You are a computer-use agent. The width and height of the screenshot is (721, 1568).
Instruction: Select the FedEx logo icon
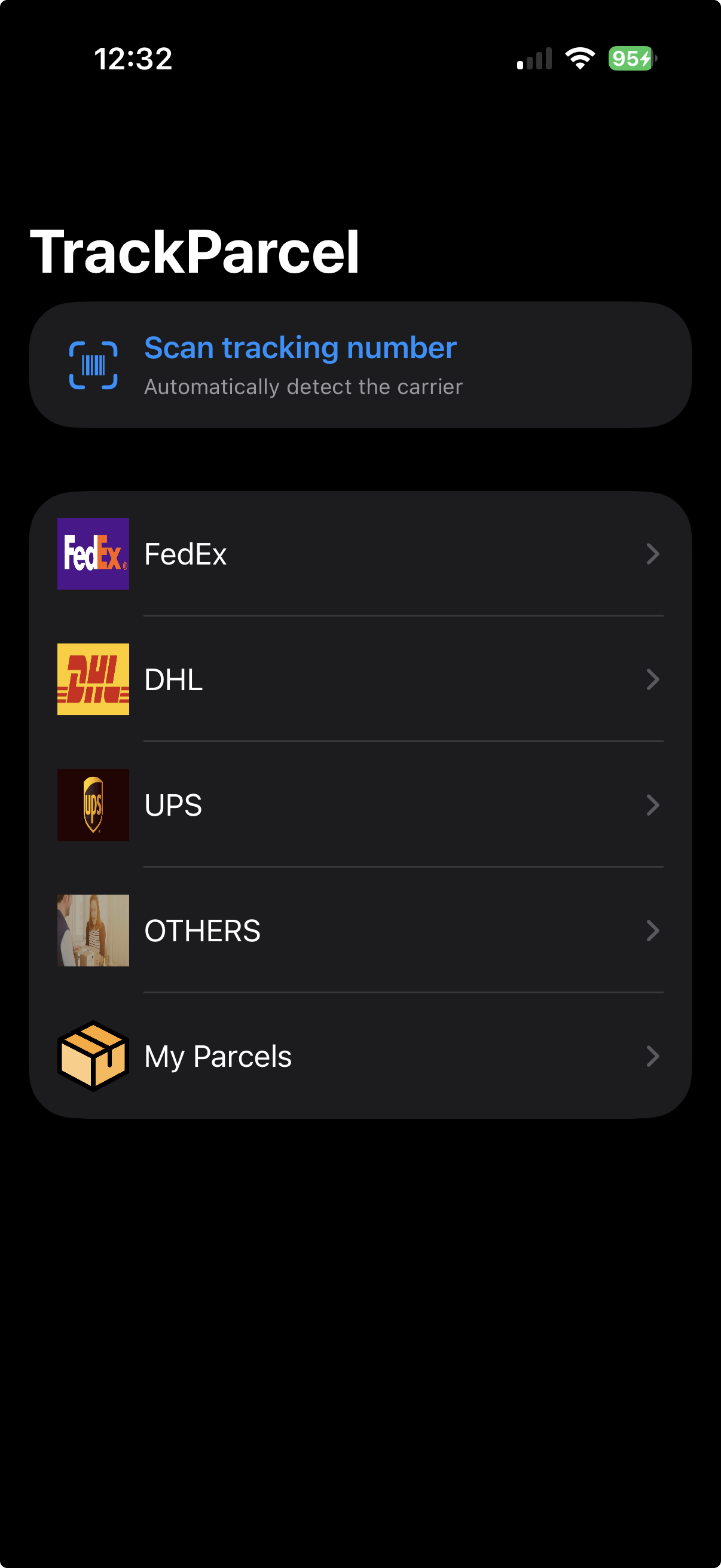click(x=93, y=553)
